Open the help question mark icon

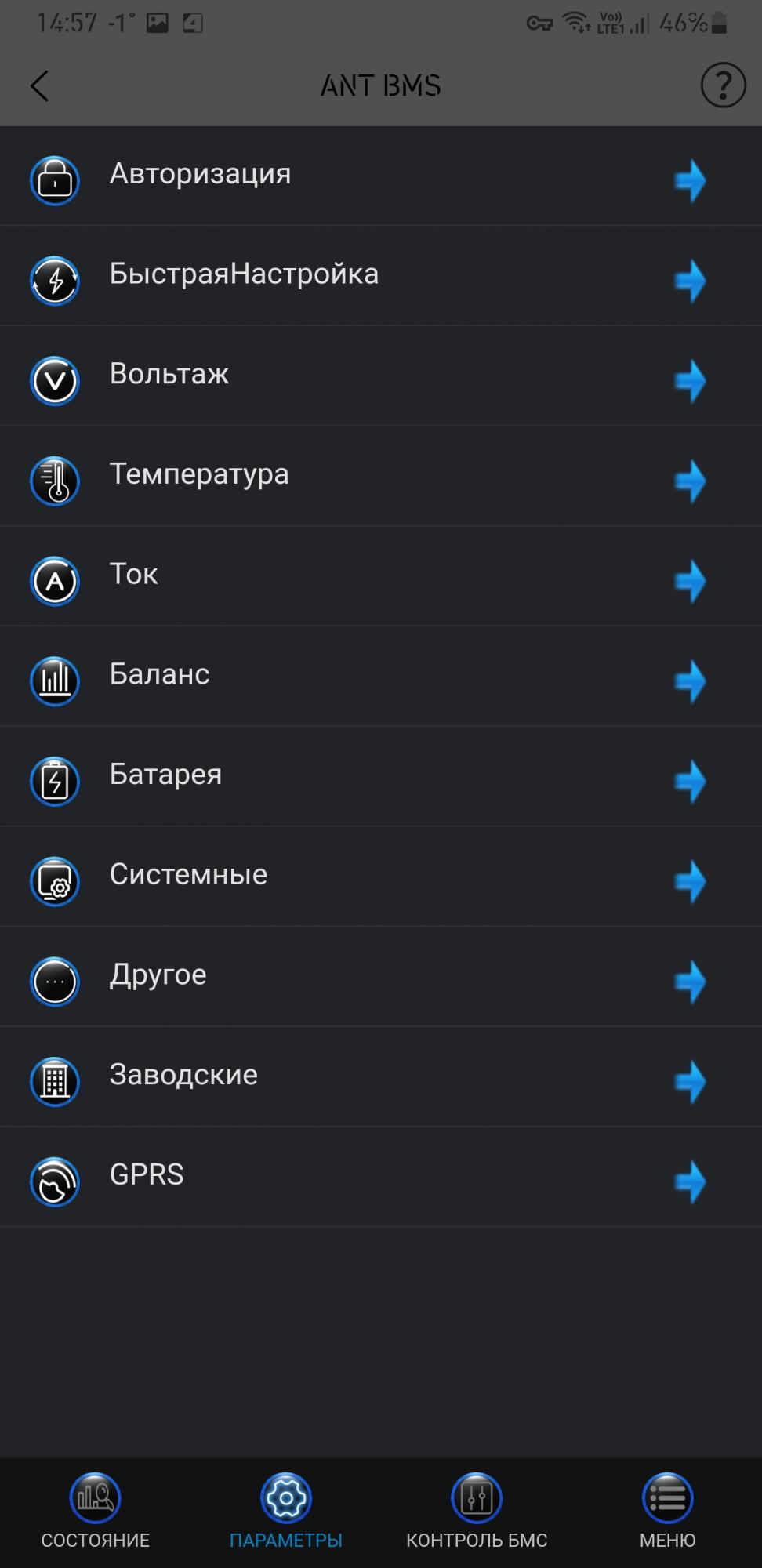(x=722, y=85)
